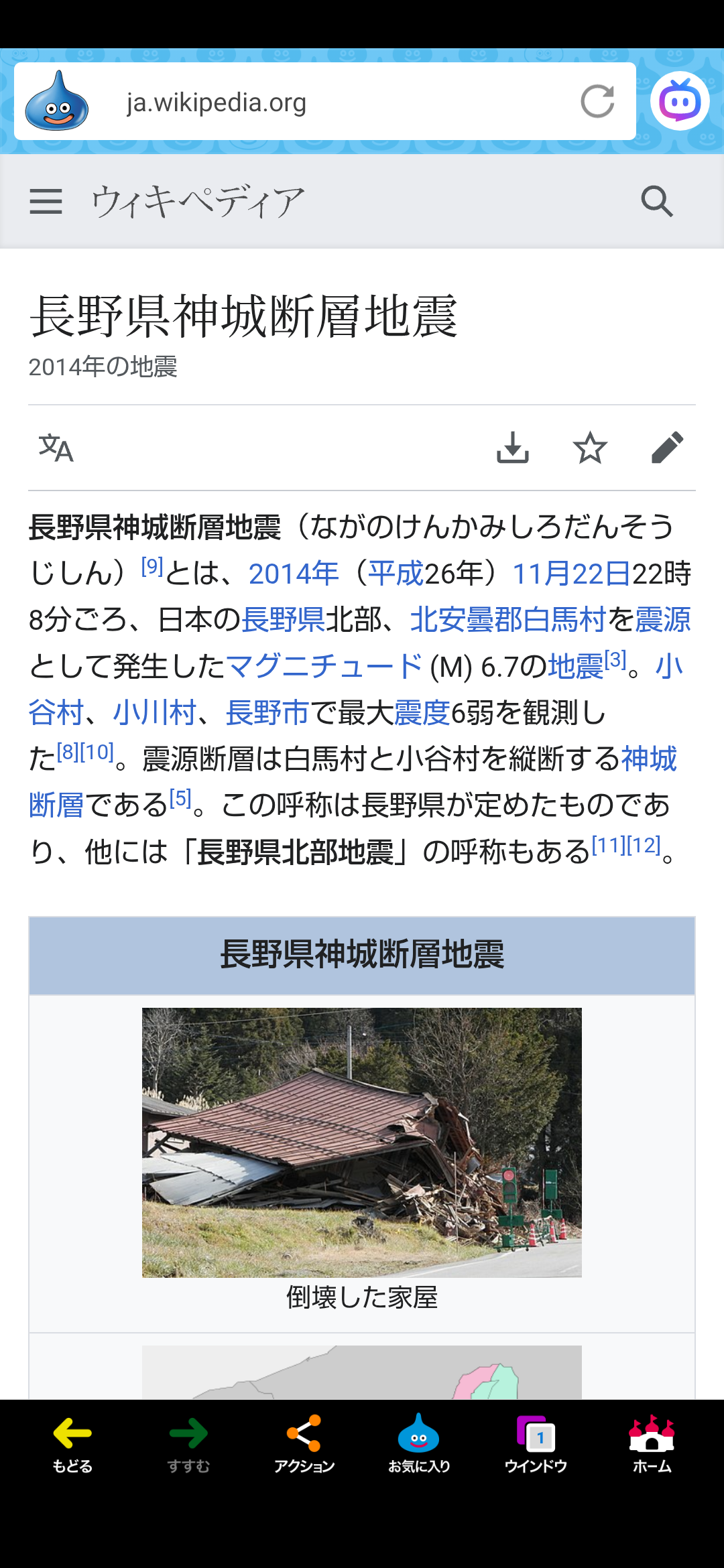Search Wikipedia with the magnifier icon
724x1568 pixels.
(656, 201)
